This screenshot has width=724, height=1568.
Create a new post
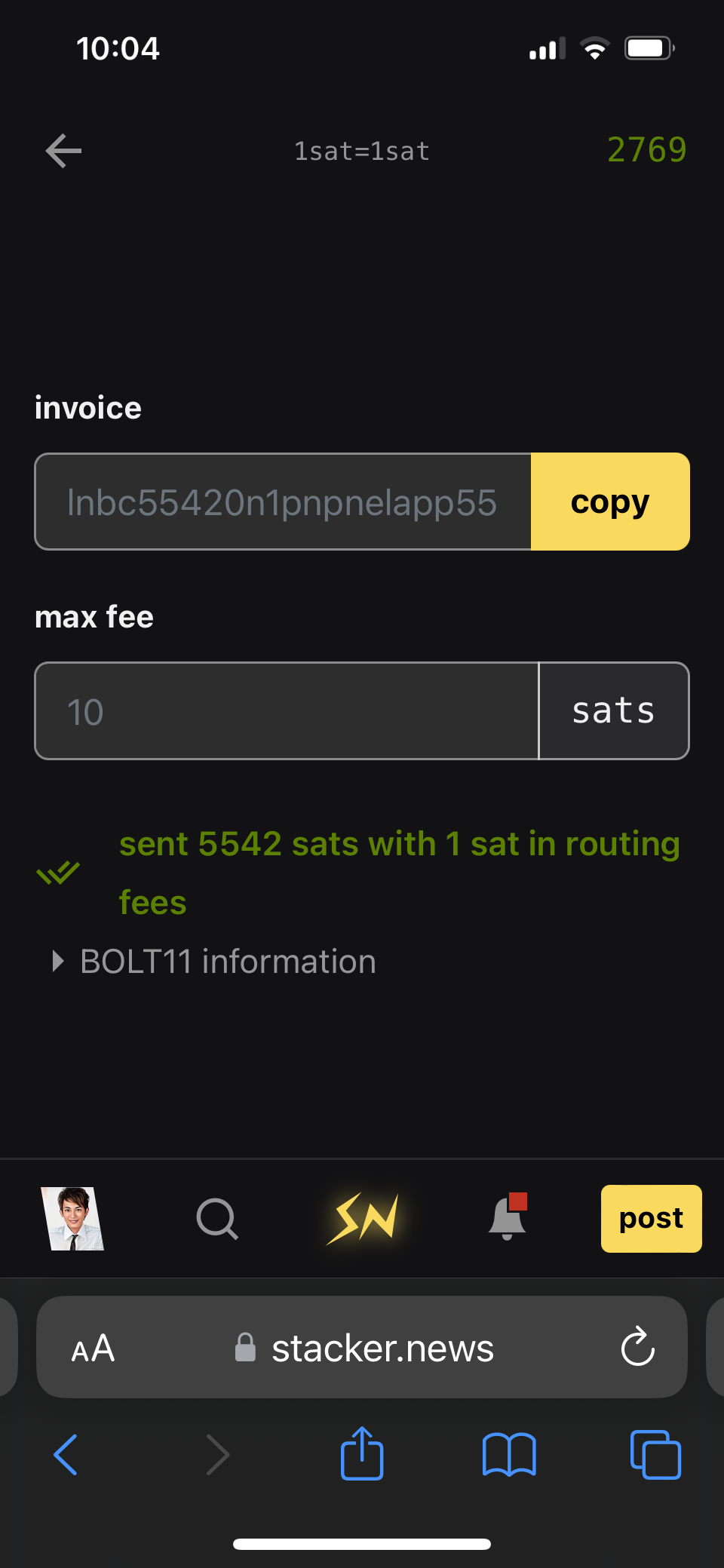pos(651,1218)
